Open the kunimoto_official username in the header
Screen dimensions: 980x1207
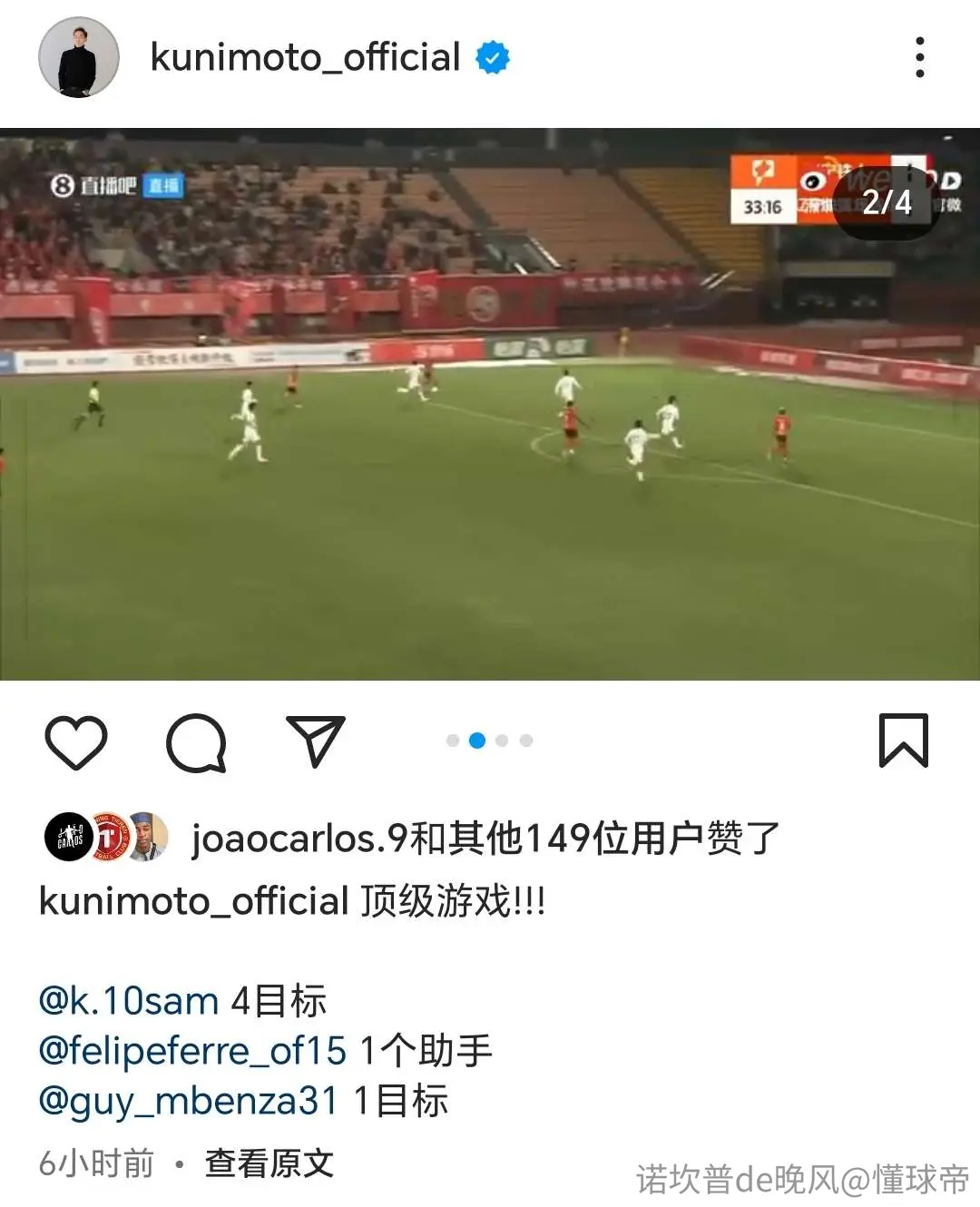[305, 57]
